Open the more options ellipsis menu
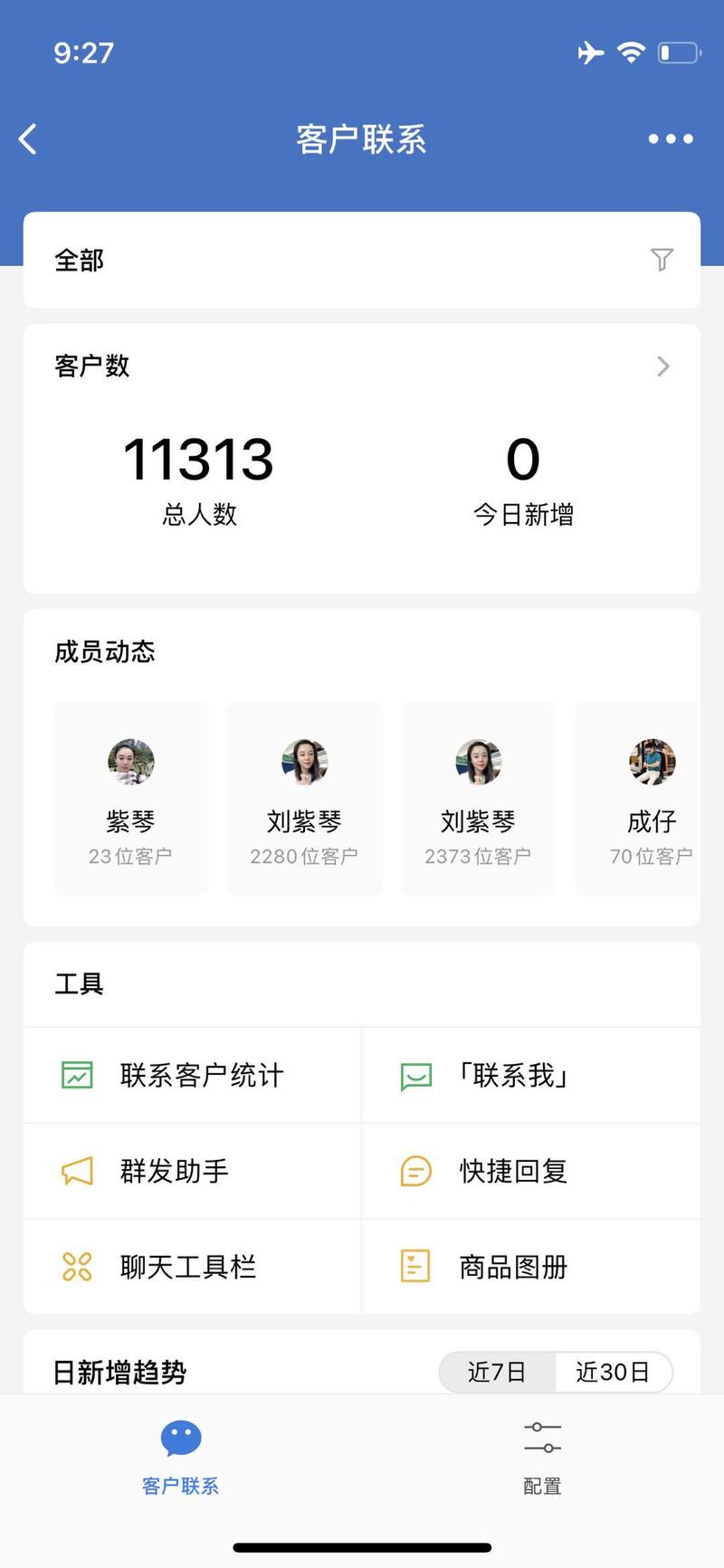The height and width of the screenshot is (1568, 724). click(670, 138)
